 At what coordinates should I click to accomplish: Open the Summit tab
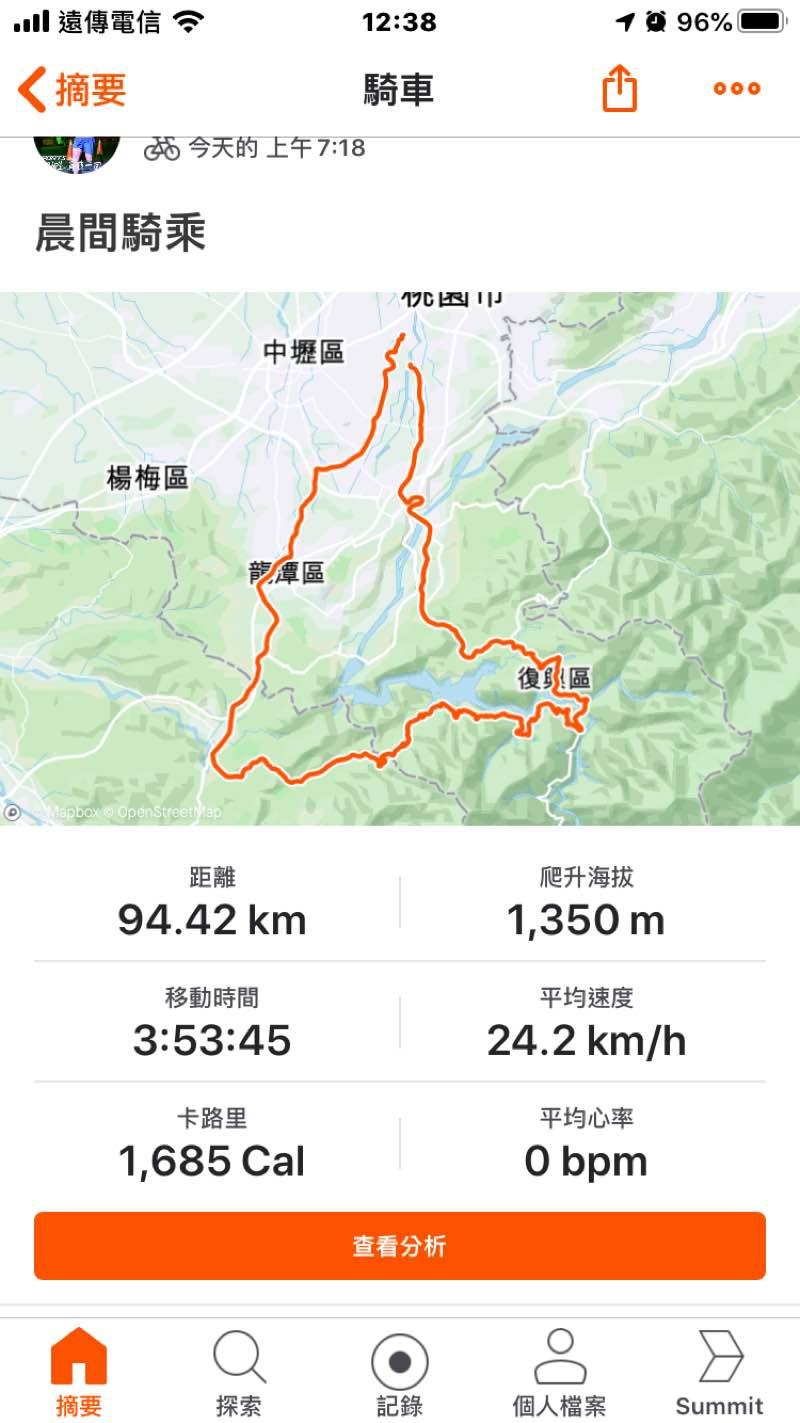(719, 1372)
